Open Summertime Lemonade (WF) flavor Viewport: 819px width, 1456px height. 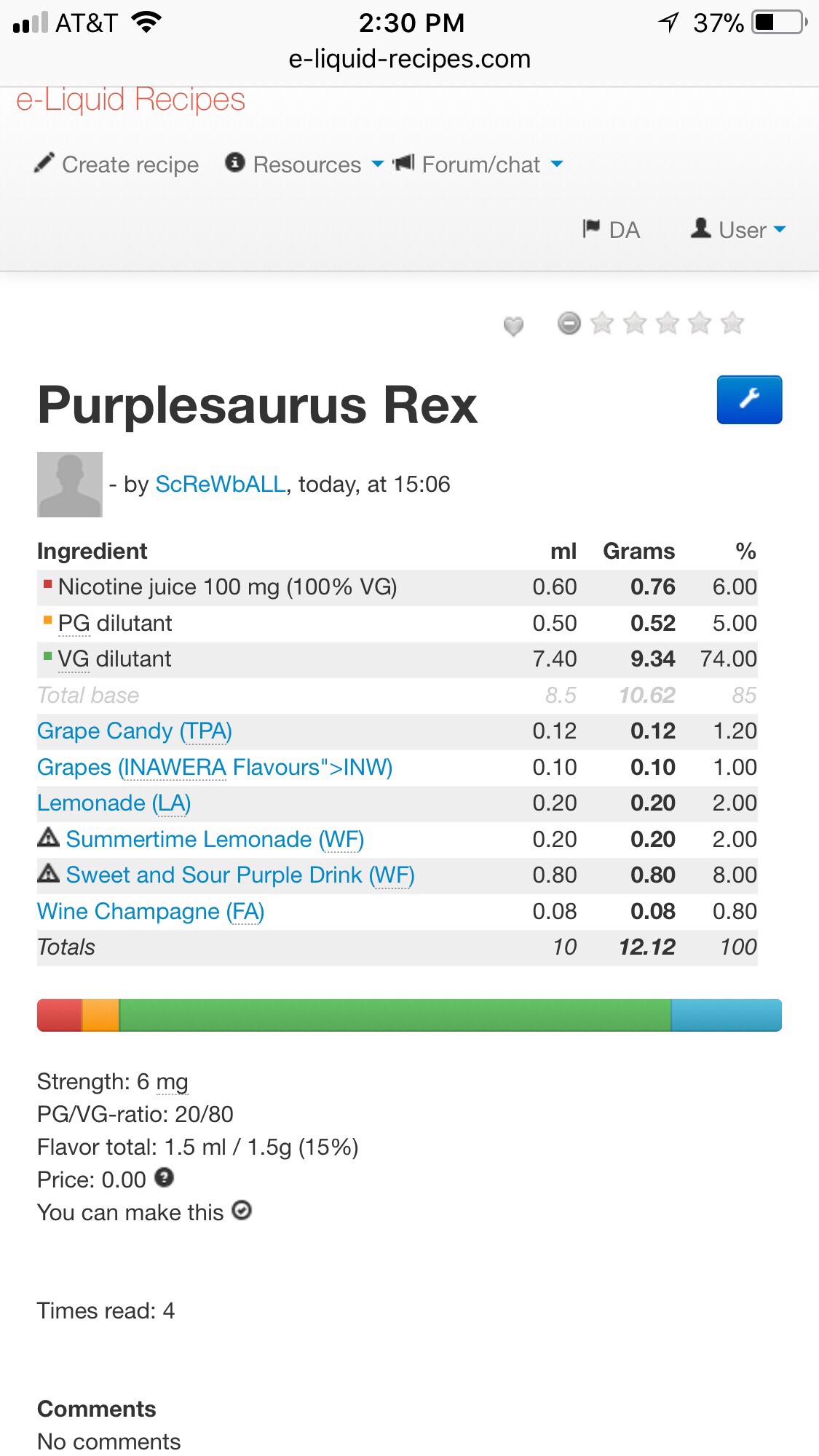click(215, 840)
